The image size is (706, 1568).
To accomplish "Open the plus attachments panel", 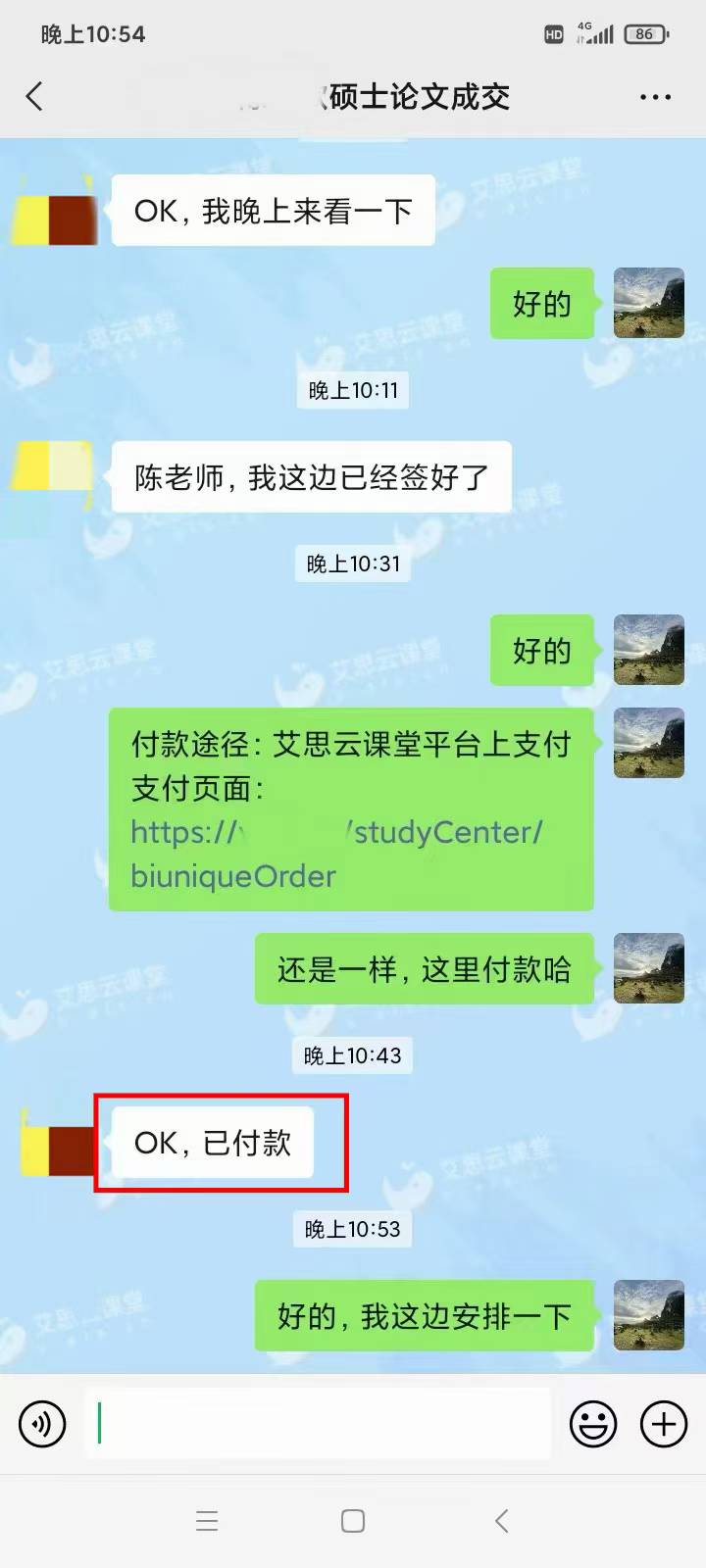I will pyautogui.click(x=664, y=1423).
